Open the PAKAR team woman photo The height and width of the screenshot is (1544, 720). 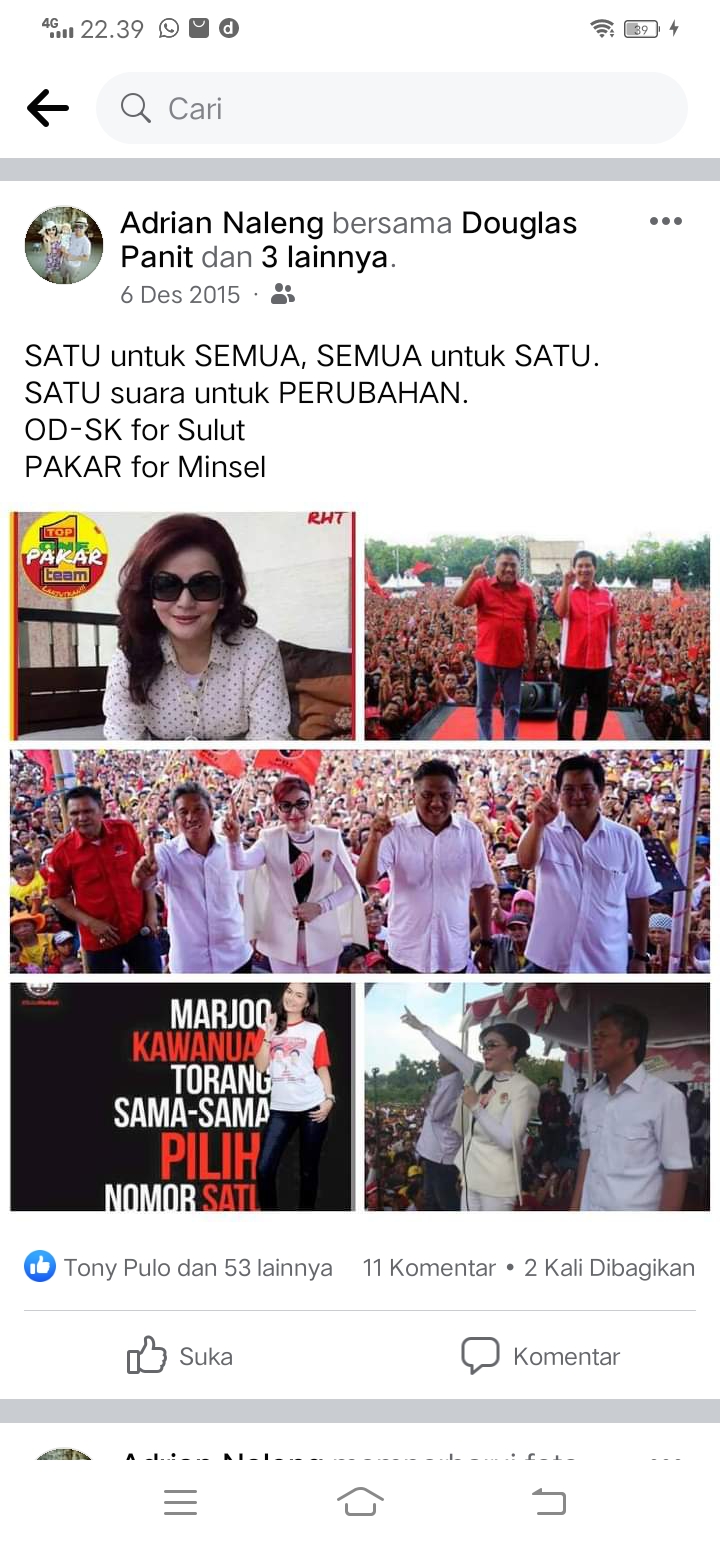tap(183, 625)
